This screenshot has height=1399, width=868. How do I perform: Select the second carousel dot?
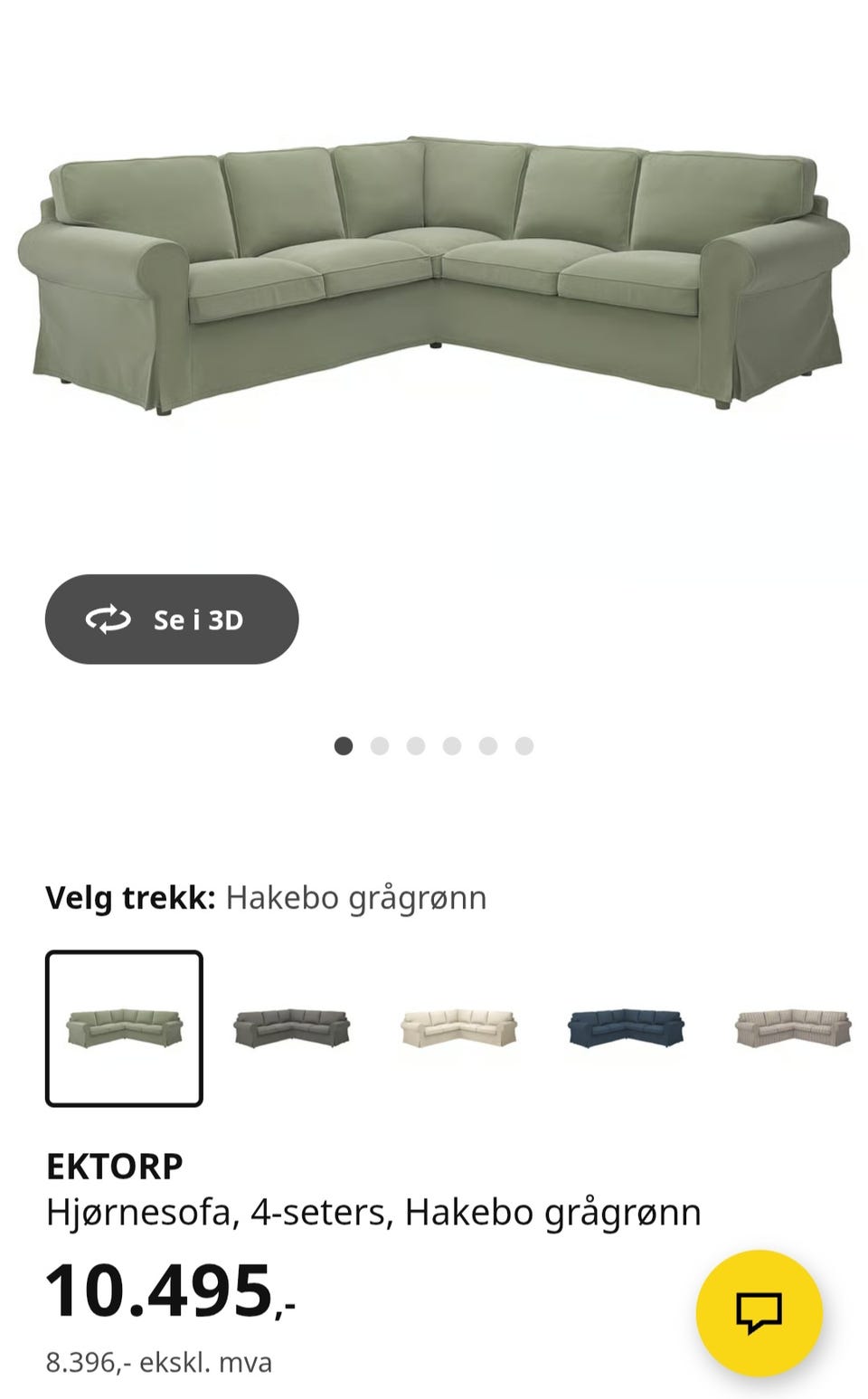click(x=379, y=744)
